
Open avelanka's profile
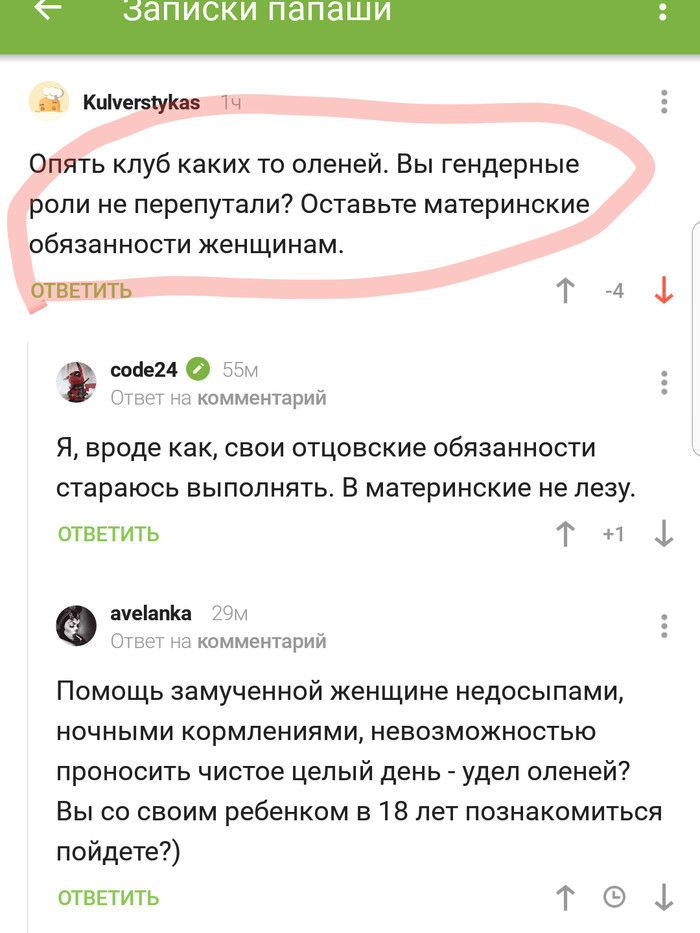(x=150, y=613)
